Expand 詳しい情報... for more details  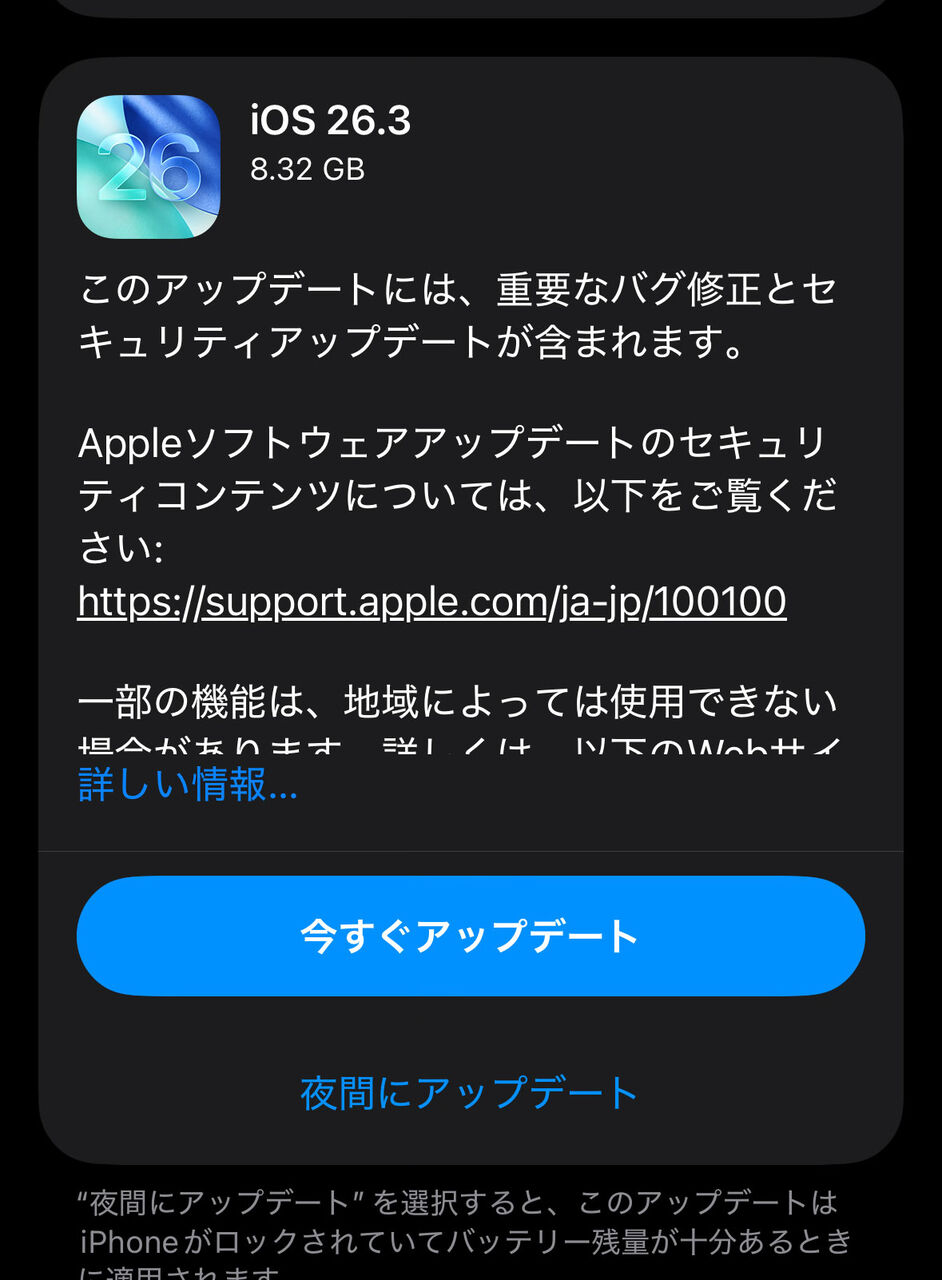pyautogui.click(x=188, y=786)
